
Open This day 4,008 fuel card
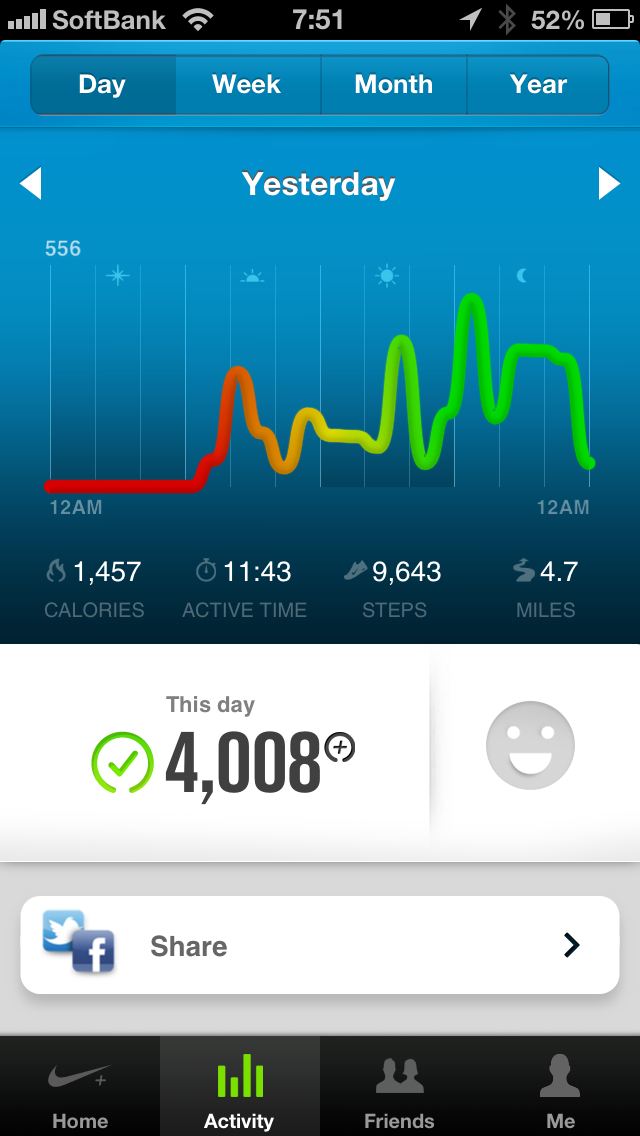point(220,750)
